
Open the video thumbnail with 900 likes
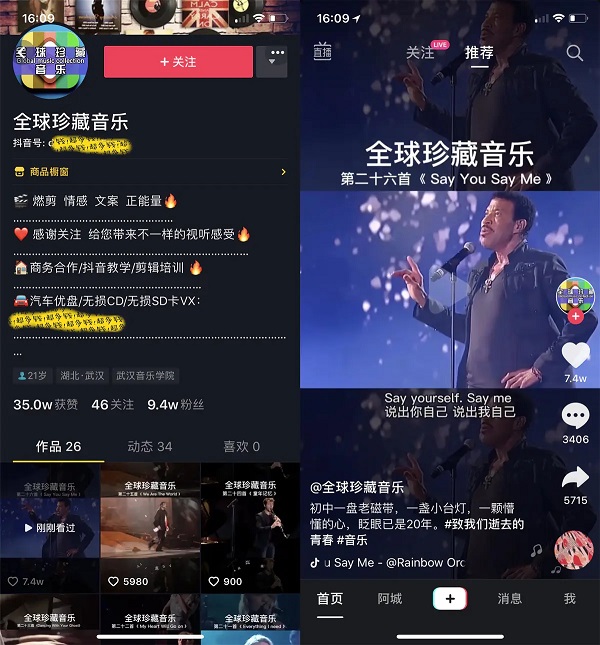250,525
